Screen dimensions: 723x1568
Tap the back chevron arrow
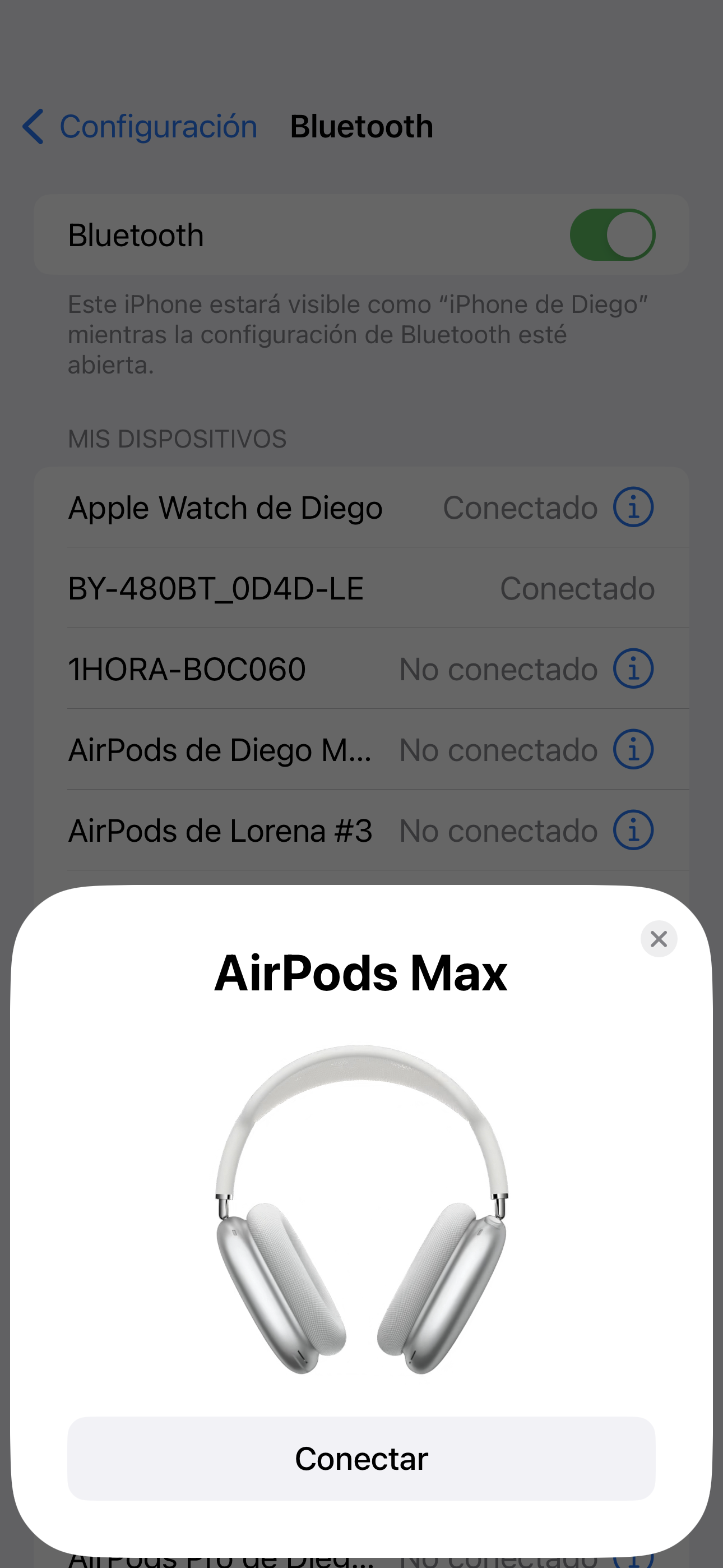pyautogui.click(x=33, y=126)
